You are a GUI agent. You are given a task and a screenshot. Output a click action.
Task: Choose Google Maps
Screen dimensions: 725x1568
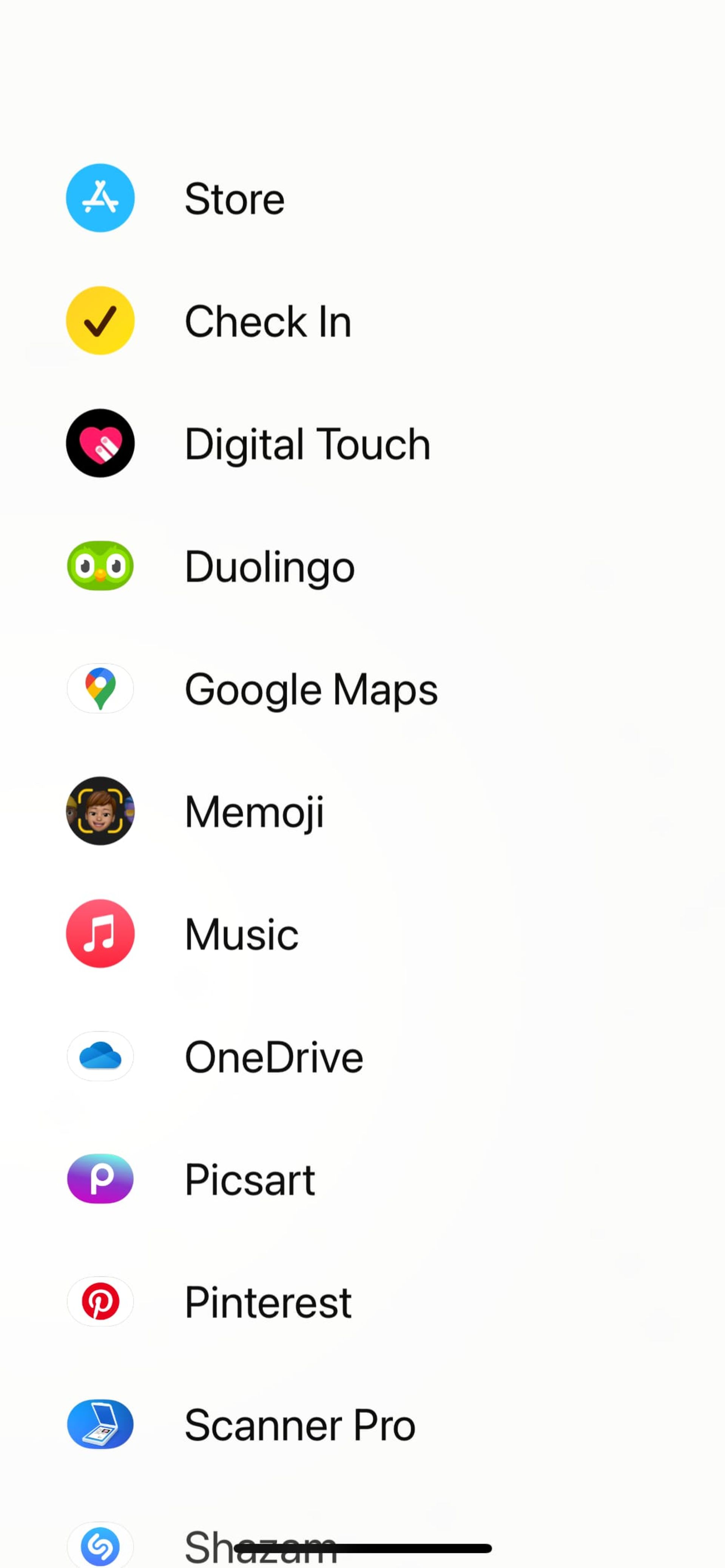pyautogui.click(x=310, y=689)
